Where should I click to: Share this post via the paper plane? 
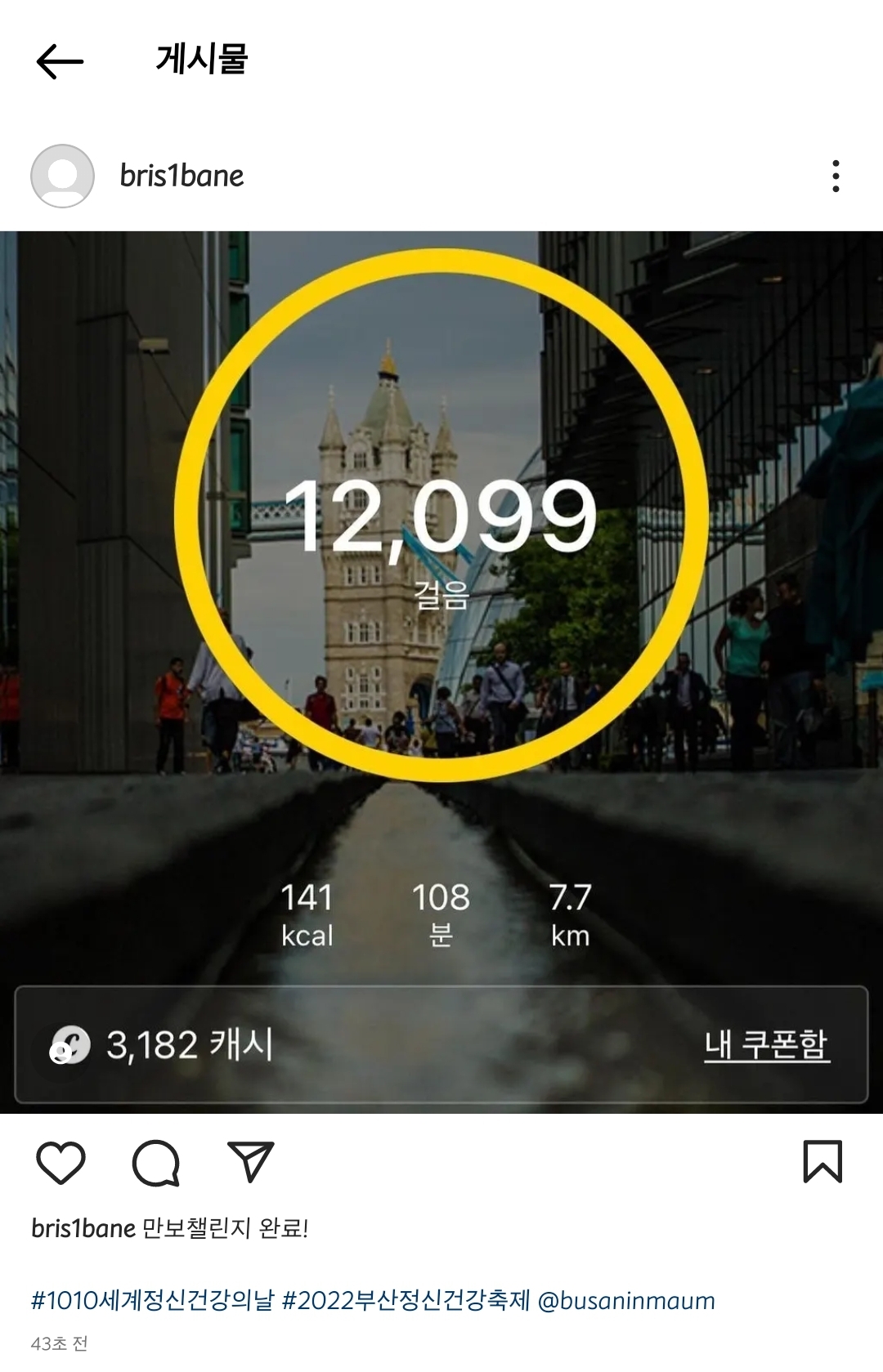tap(250, 1162)
